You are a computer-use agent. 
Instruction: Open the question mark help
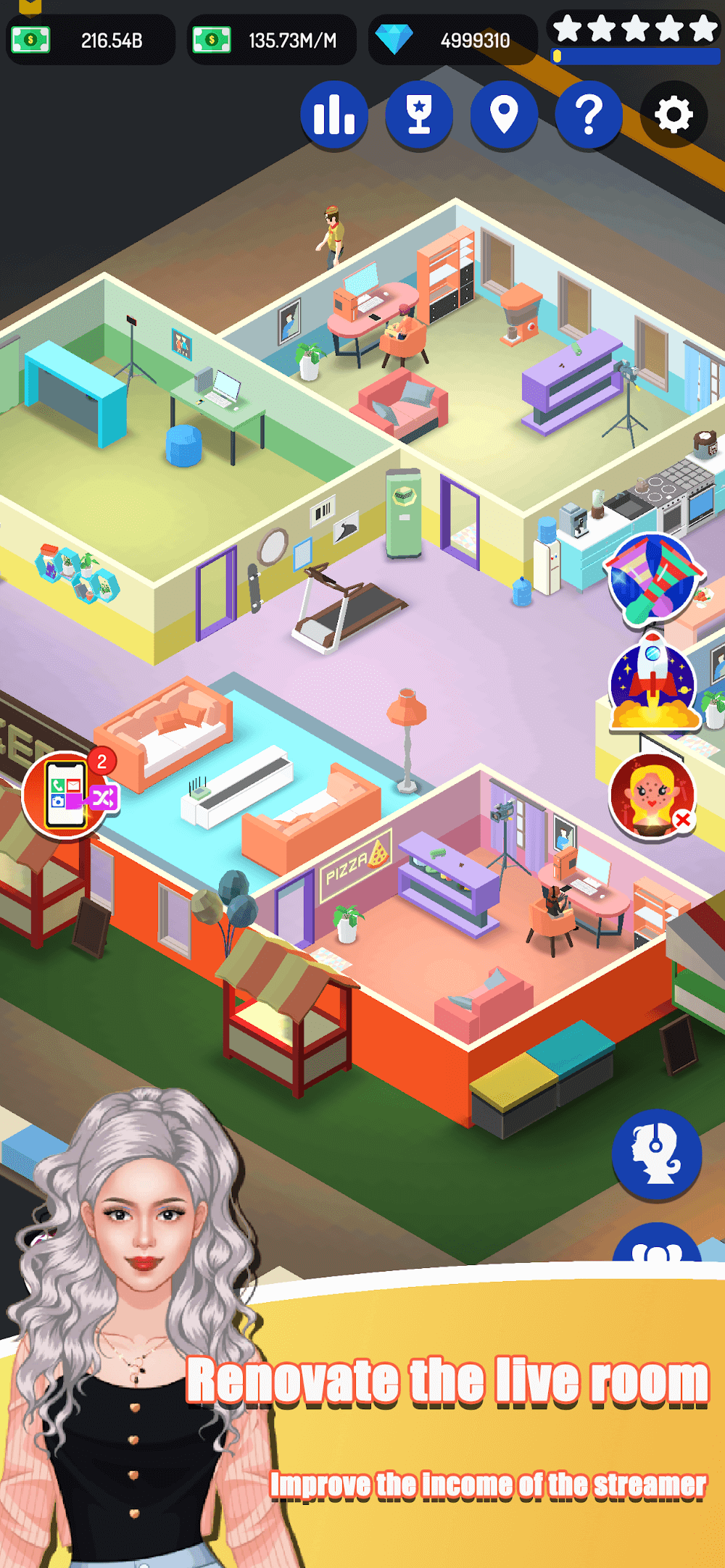pos(589,115)
